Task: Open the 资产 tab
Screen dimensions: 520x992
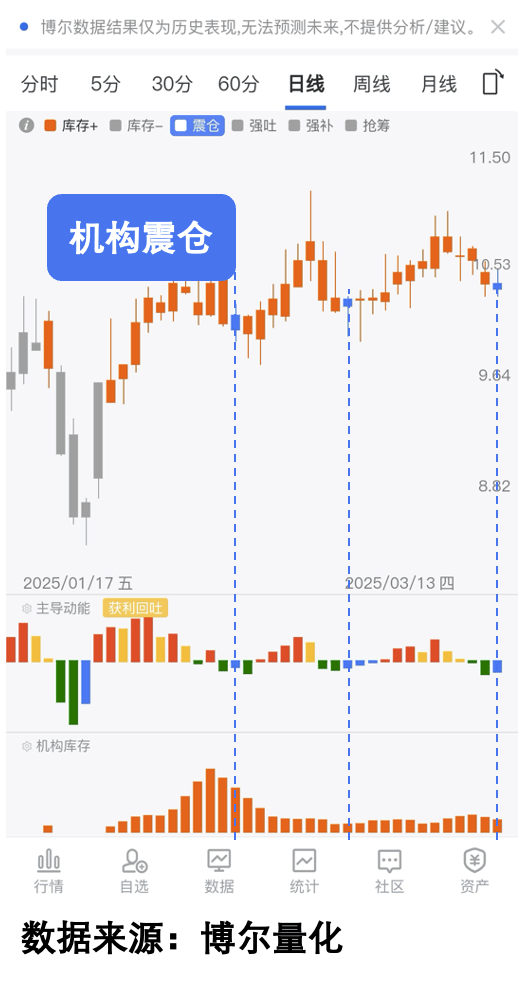Action: coord(474,871)
